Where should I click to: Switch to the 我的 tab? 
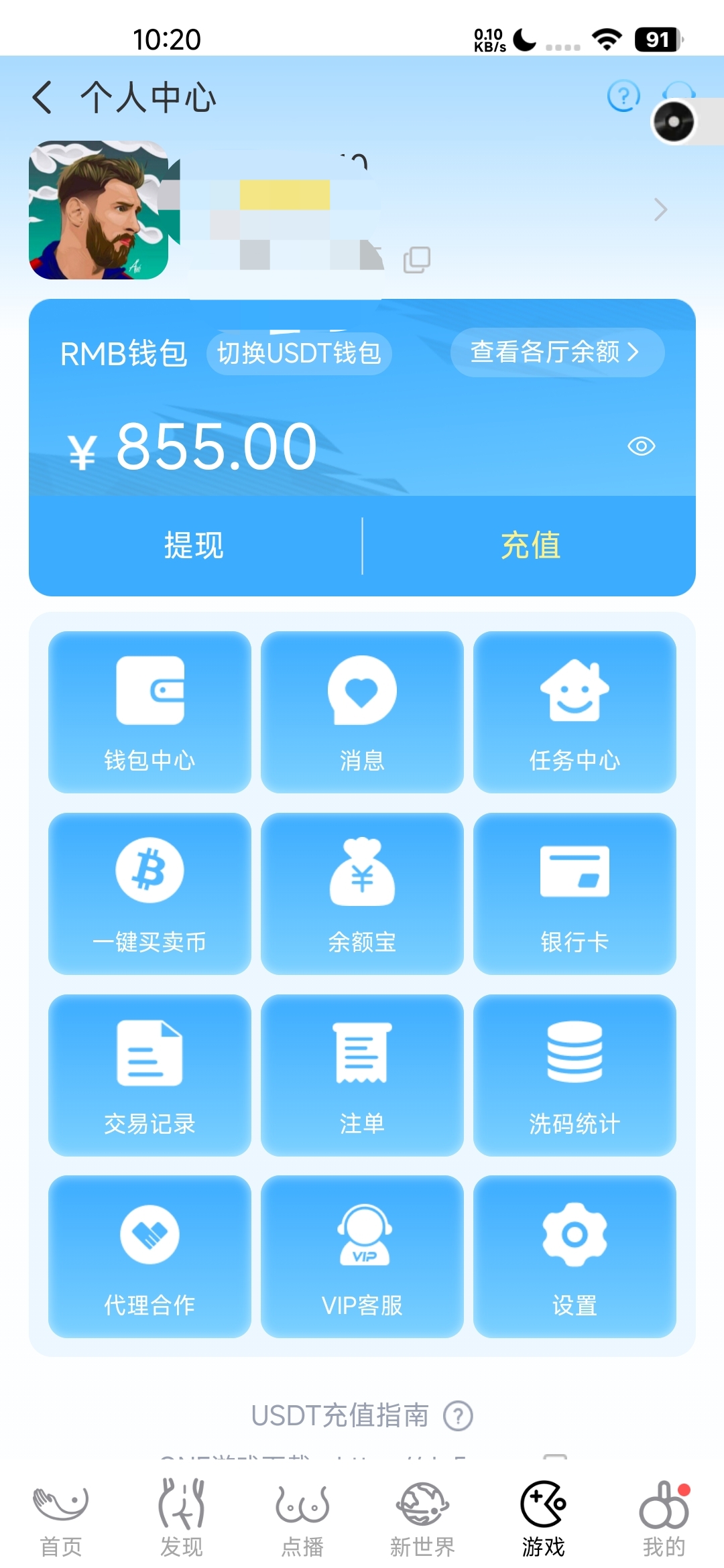pos(664,1518)
